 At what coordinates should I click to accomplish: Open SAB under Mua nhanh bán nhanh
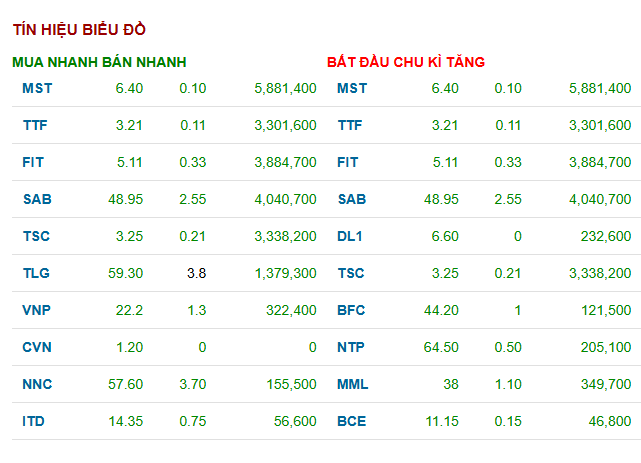tap(37, 199)
